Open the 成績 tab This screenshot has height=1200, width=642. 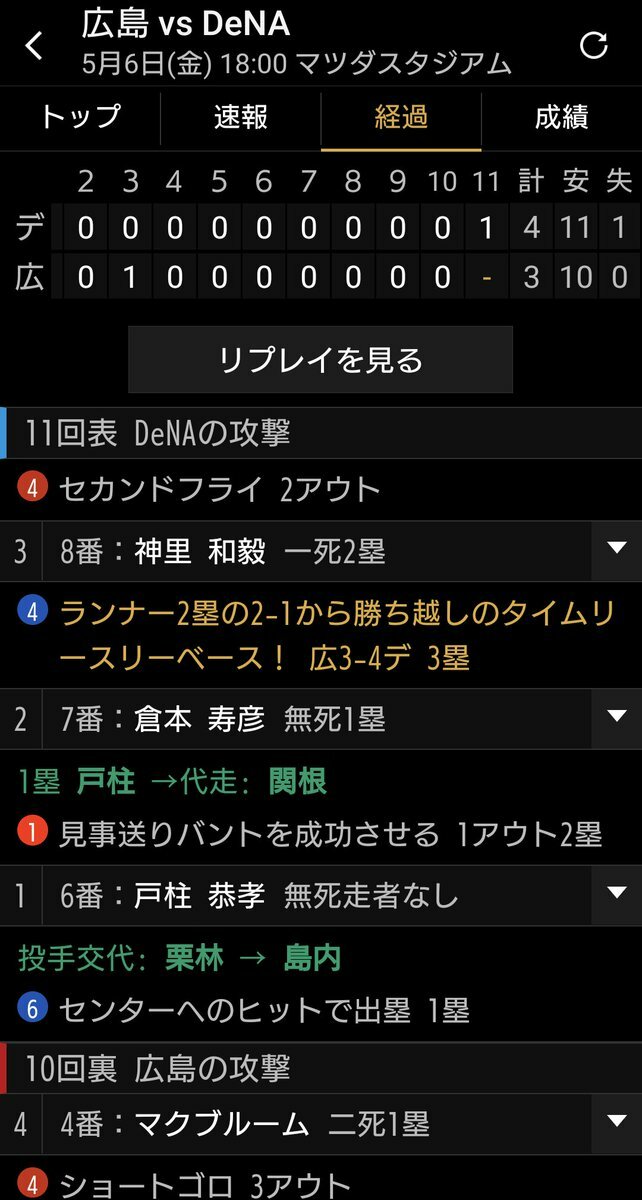[x=561, y=117]
